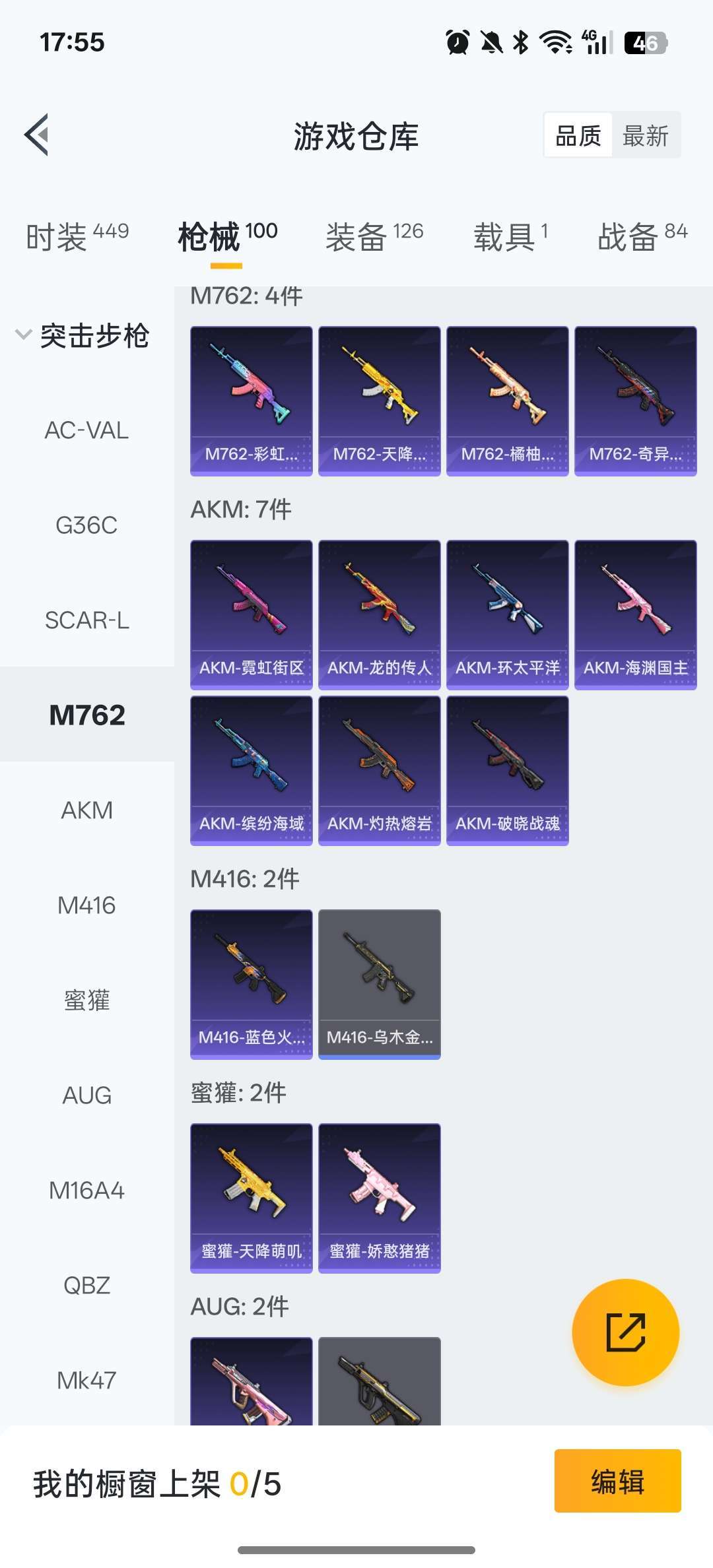This screenshot has width=713, height=1568.
Task: Select M16A4 in the sidebar
Action: [86, 1191]
